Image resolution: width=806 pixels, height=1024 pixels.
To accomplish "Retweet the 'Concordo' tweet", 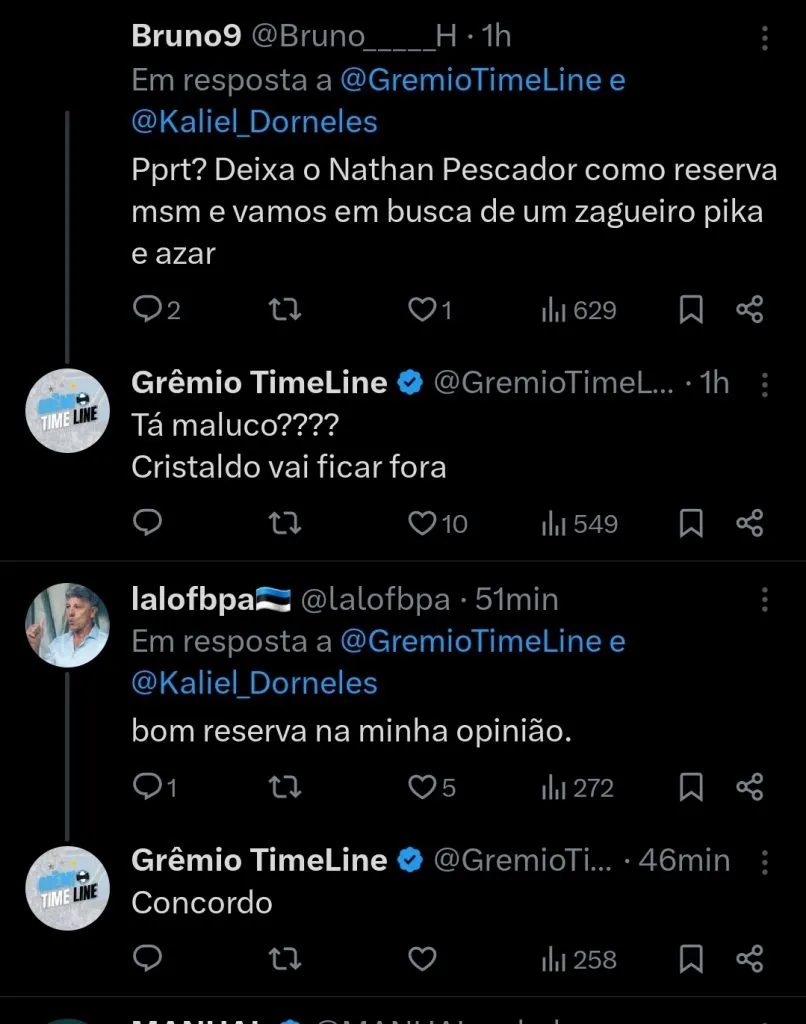I will point(284,959).
